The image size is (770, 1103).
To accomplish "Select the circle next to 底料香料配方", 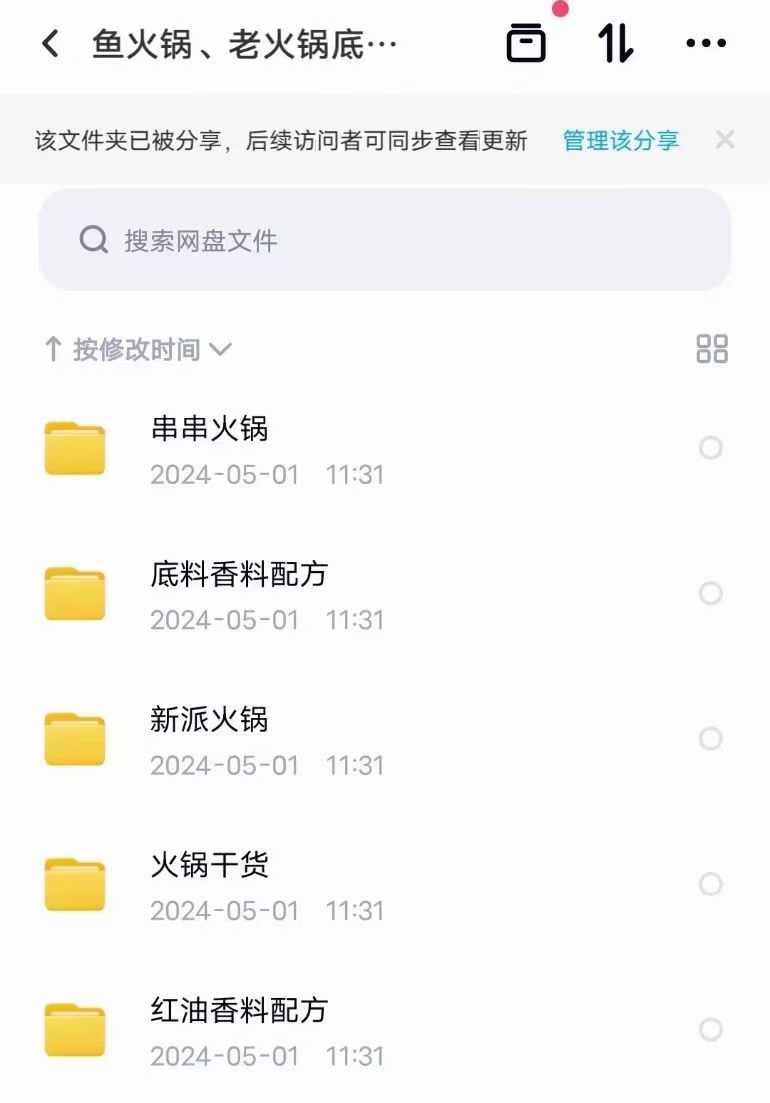I will click(711, 593).
